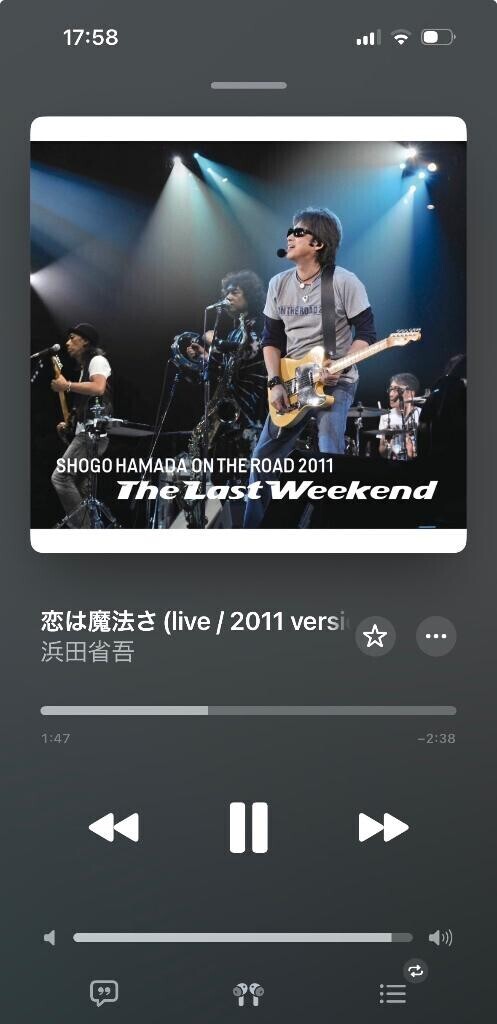
Task: Skip to the next track
Action: click(x=383, y=827)
